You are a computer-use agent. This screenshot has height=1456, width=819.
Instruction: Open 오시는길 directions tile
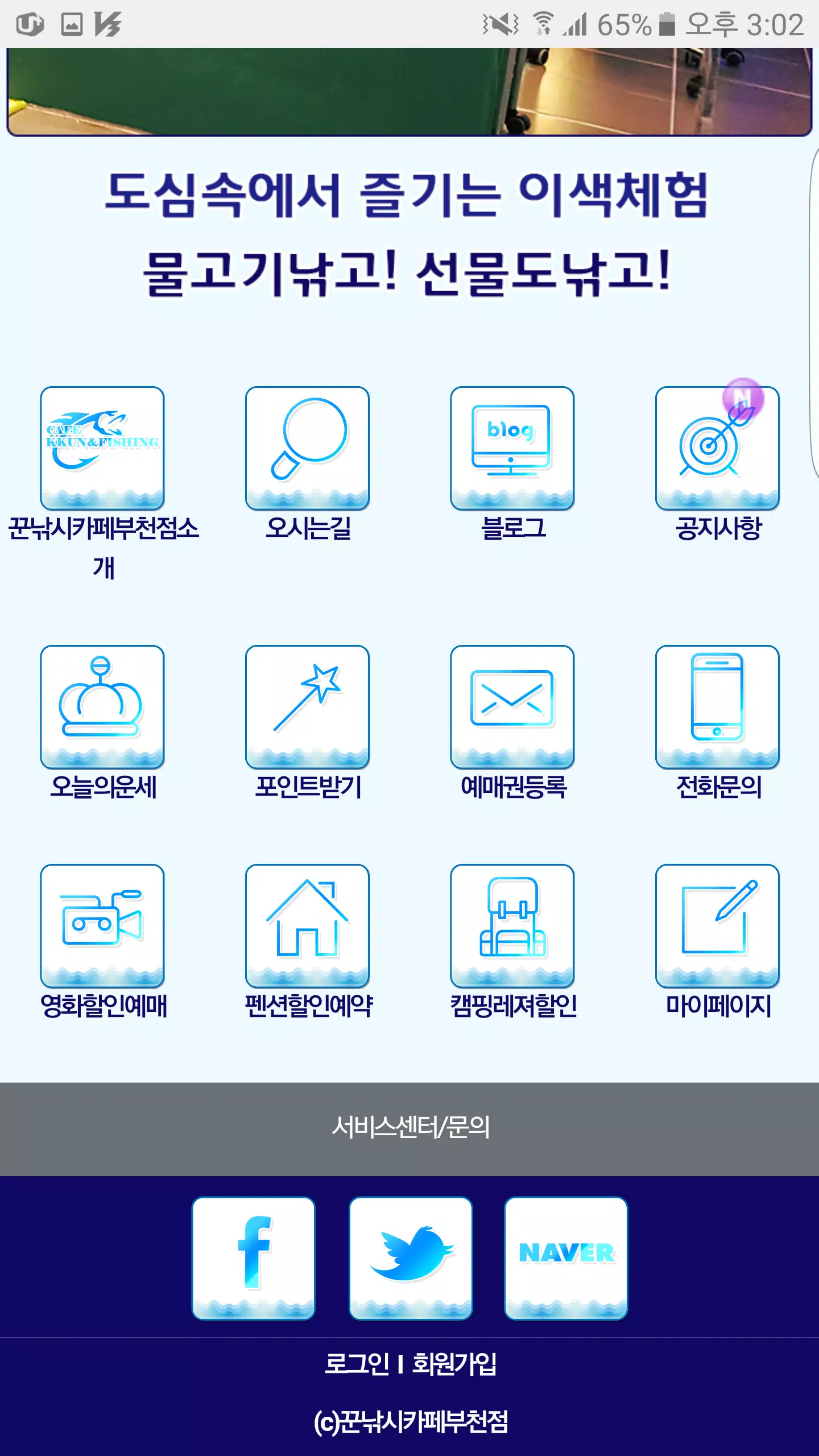[307, 448]
